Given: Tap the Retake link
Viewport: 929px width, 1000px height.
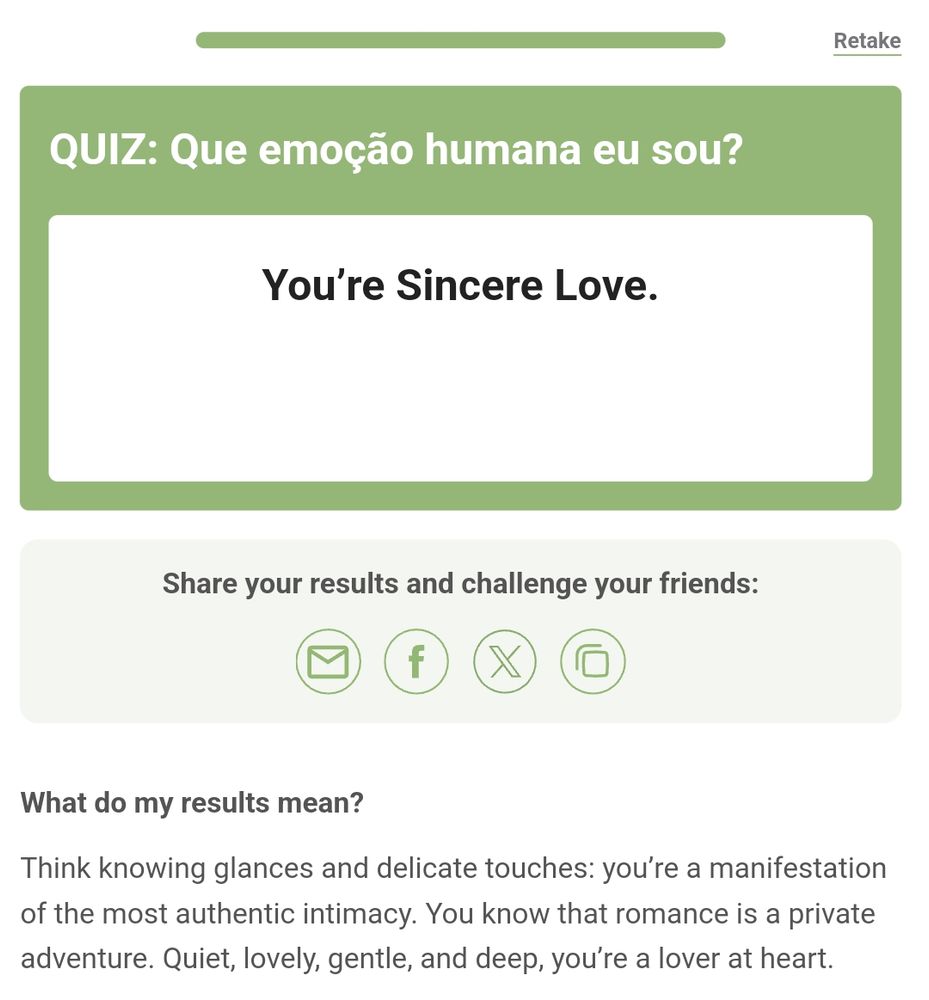Looking at the screenshot, I should point(866,41).
